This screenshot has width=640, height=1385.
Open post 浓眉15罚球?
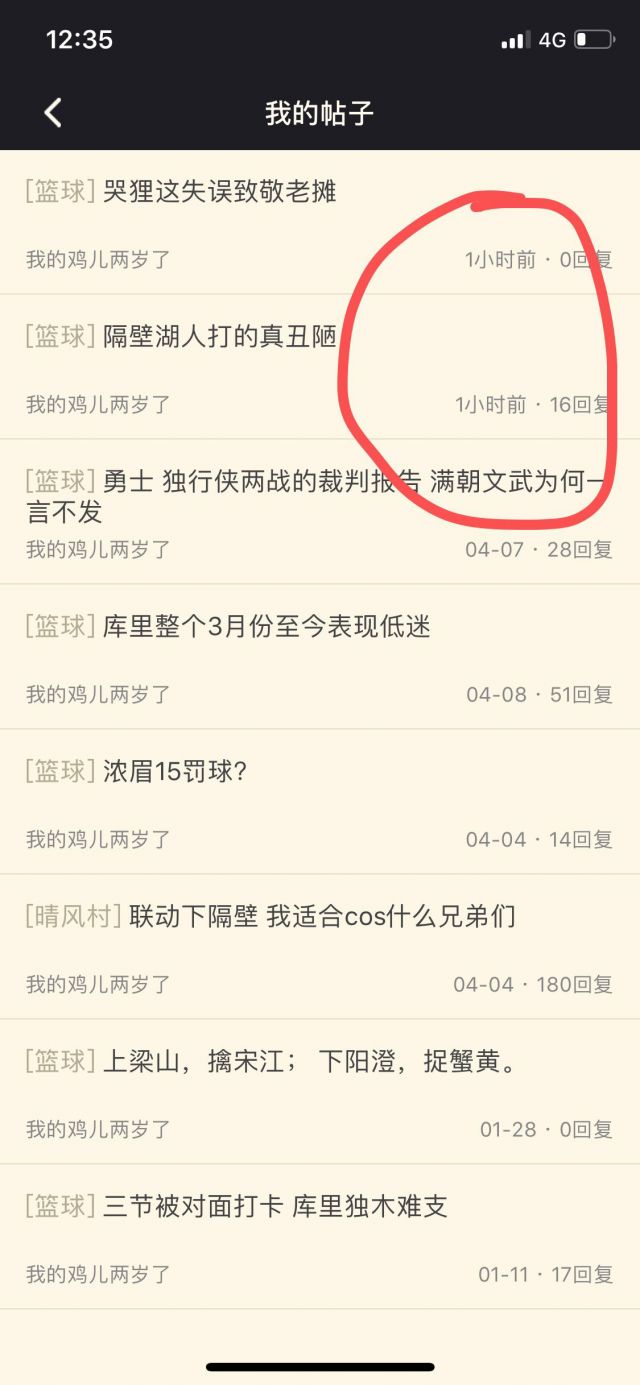coord(175,771)
